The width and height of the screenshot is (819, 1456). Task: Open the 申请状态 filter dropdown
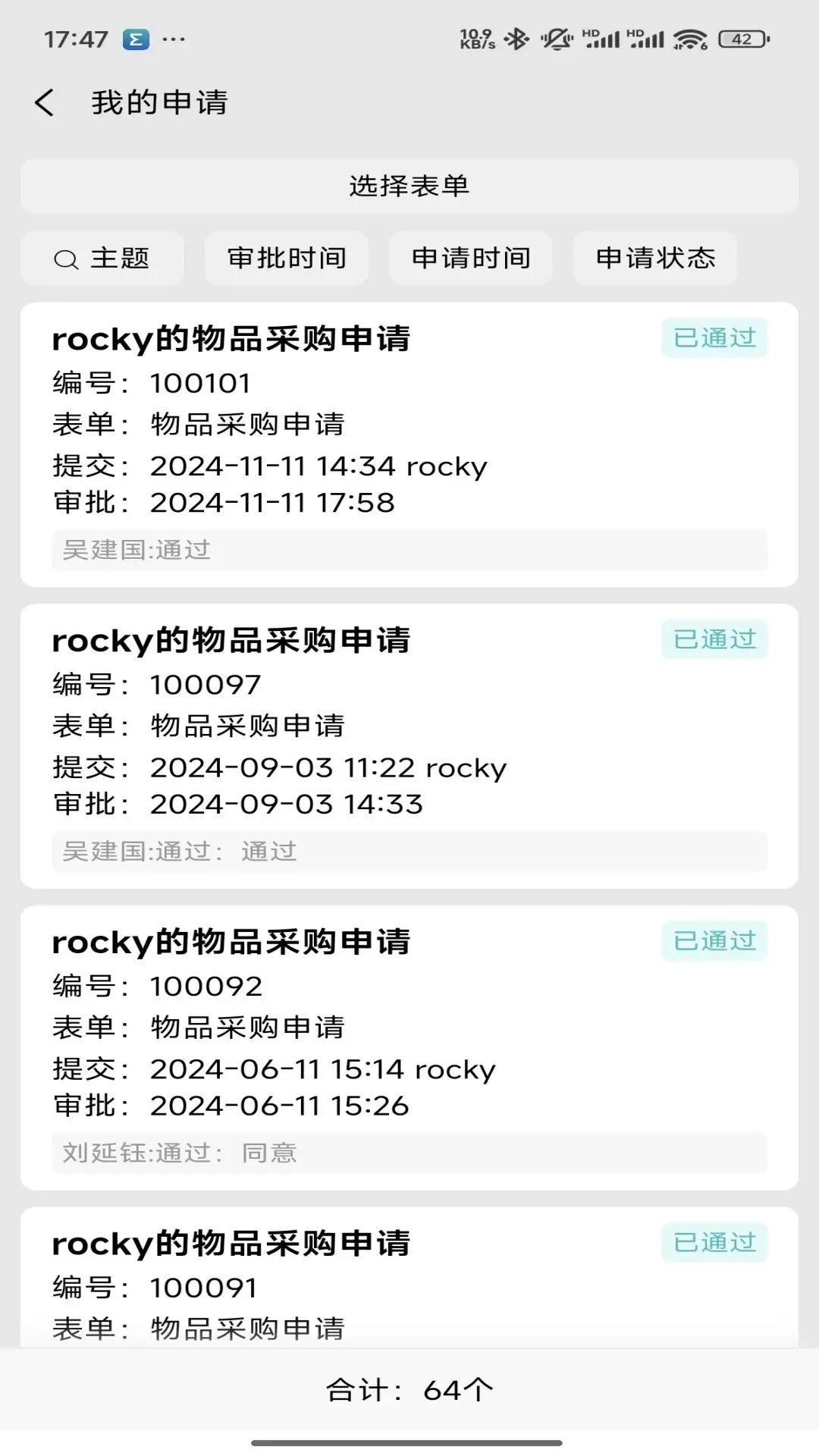[654, 258]
